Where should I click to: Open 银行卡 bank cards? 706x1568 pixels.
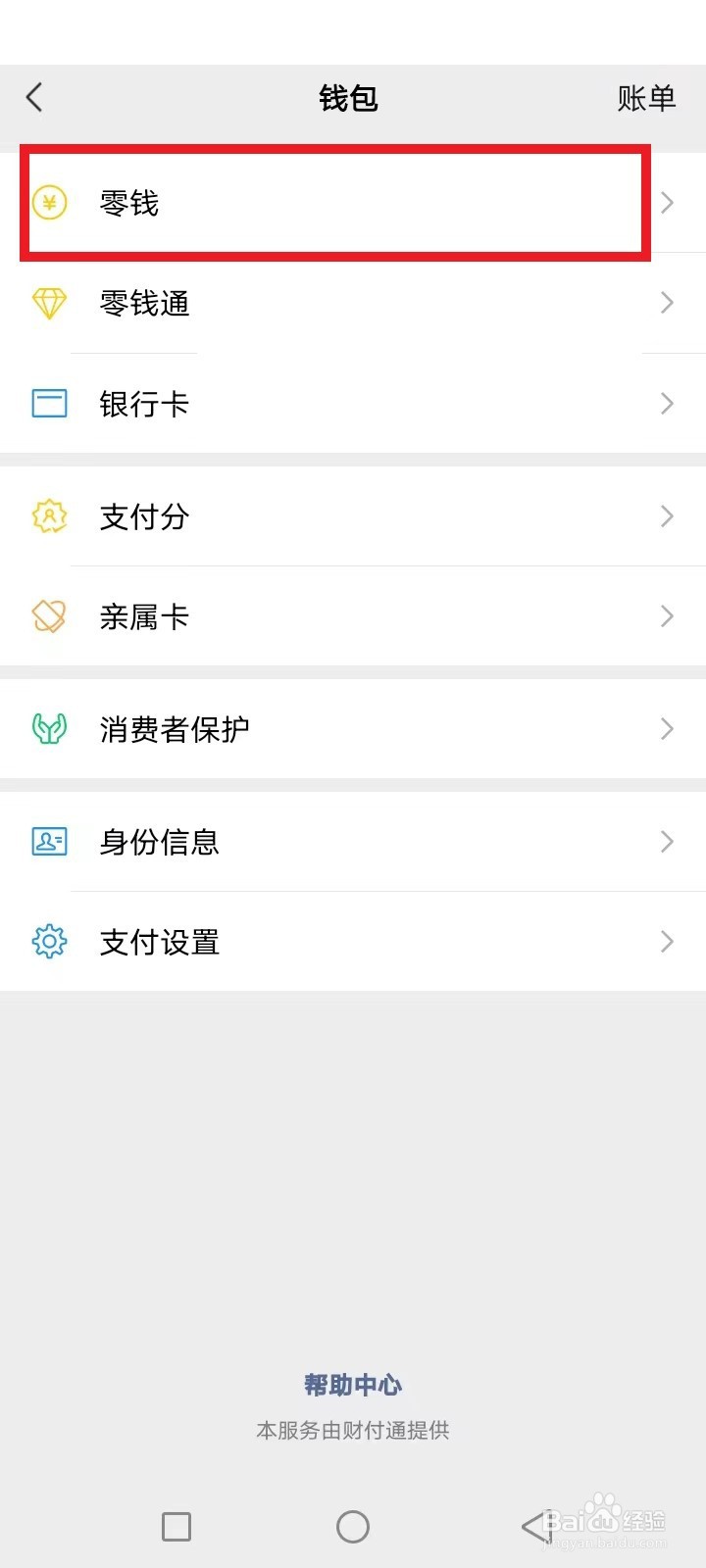353,404
